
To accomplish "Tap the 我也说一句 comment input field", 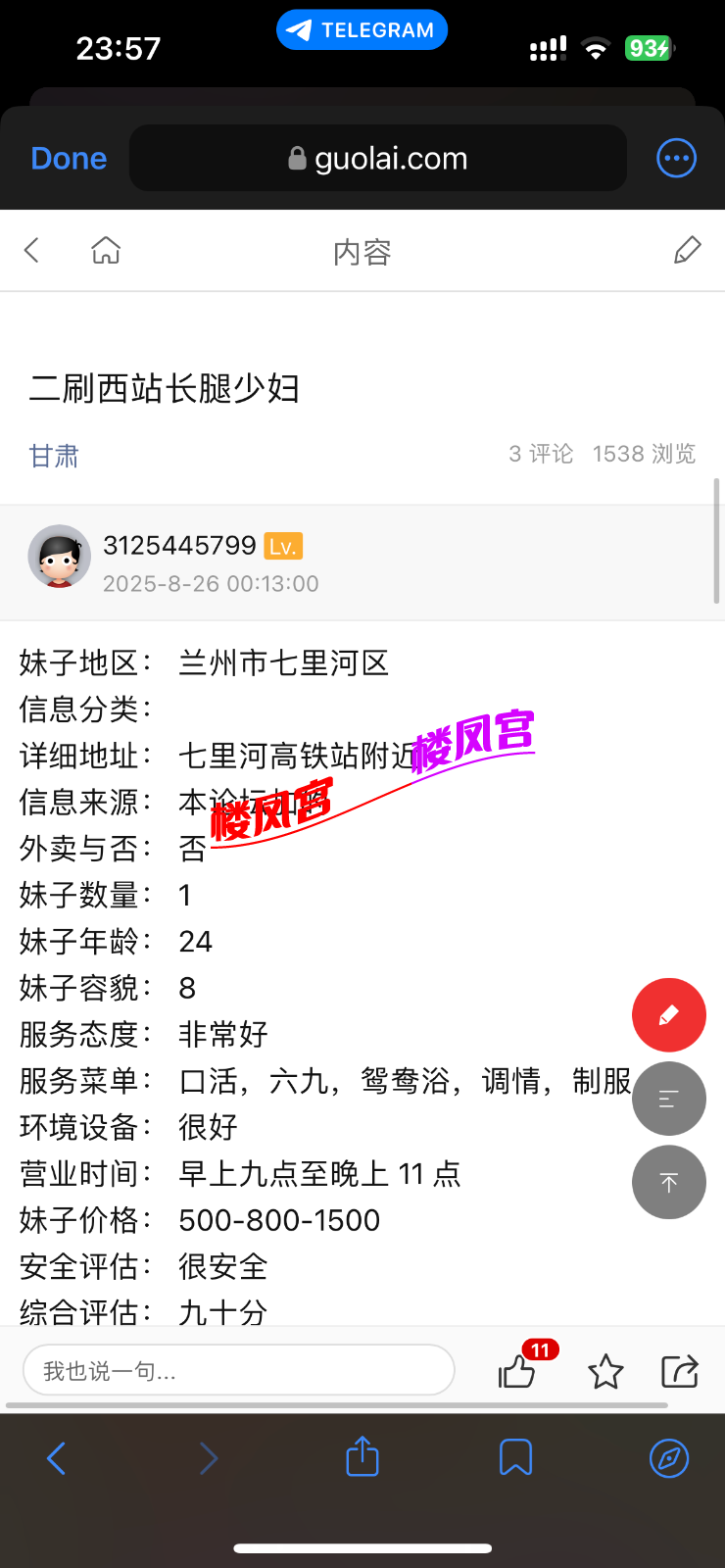I will 238,1370.
